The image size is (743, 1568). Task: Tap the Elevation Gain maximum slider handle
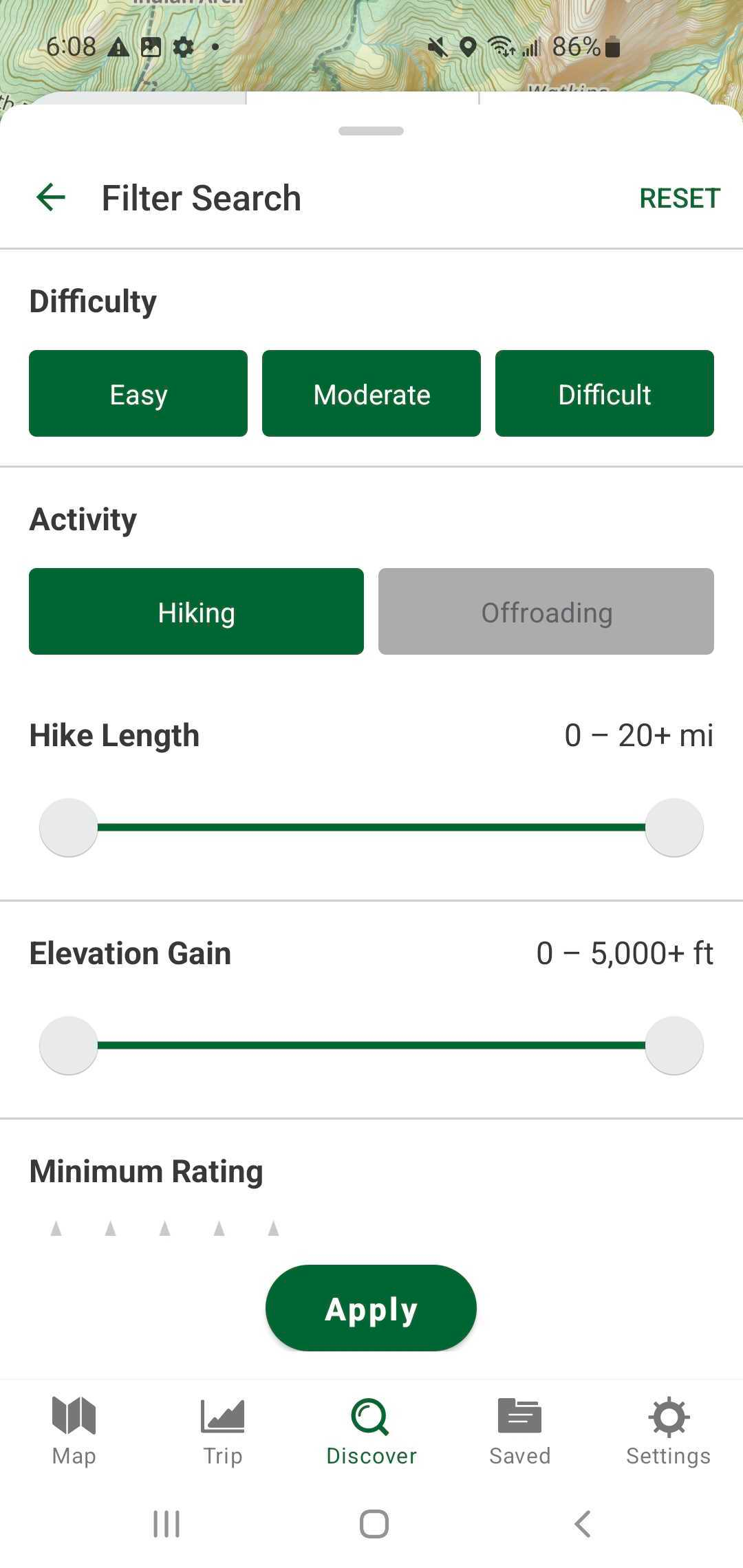[674, 1045]
